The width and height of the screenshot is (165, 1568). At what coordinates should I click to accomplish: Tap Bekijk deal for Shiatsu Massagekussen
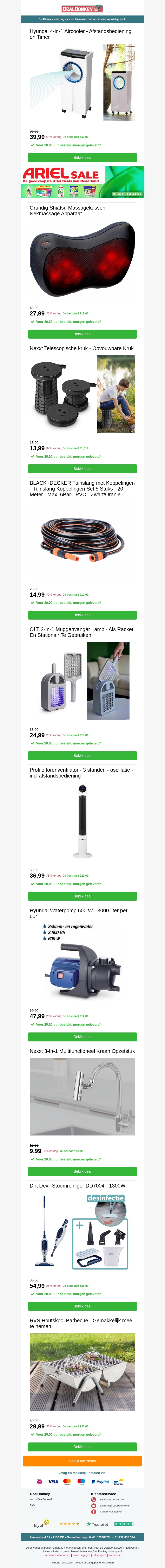tap(82, 334)
